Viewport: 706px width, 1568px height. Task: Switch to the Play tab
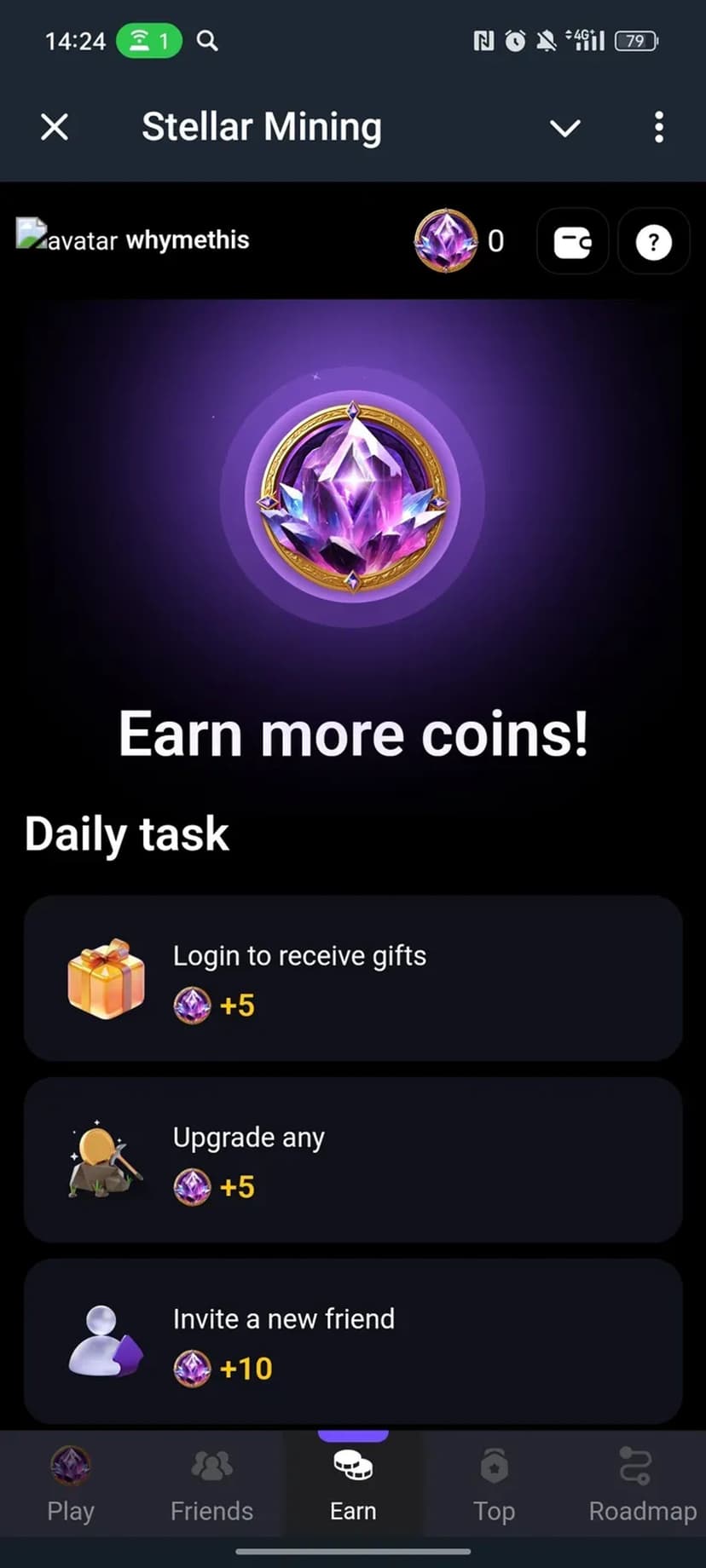[71, 1484]
